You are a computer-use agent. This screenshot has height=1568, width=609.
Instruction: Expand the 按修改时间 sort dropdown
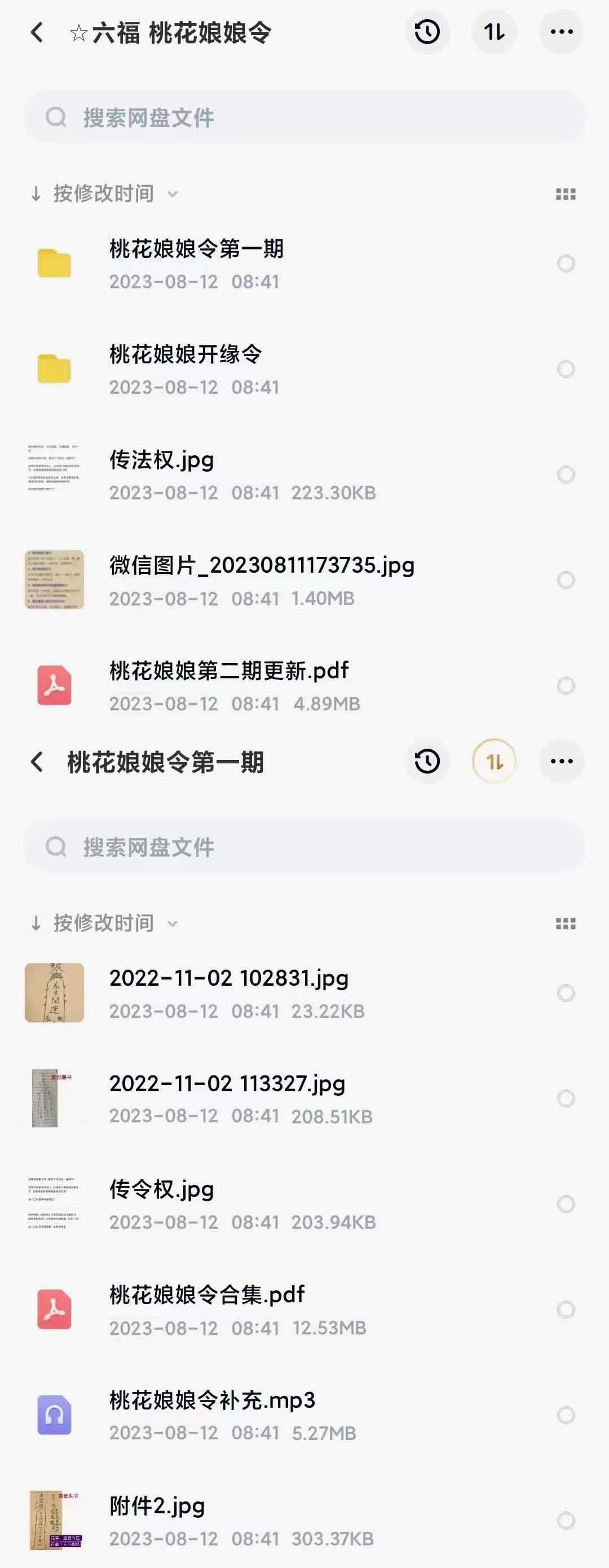103,194
